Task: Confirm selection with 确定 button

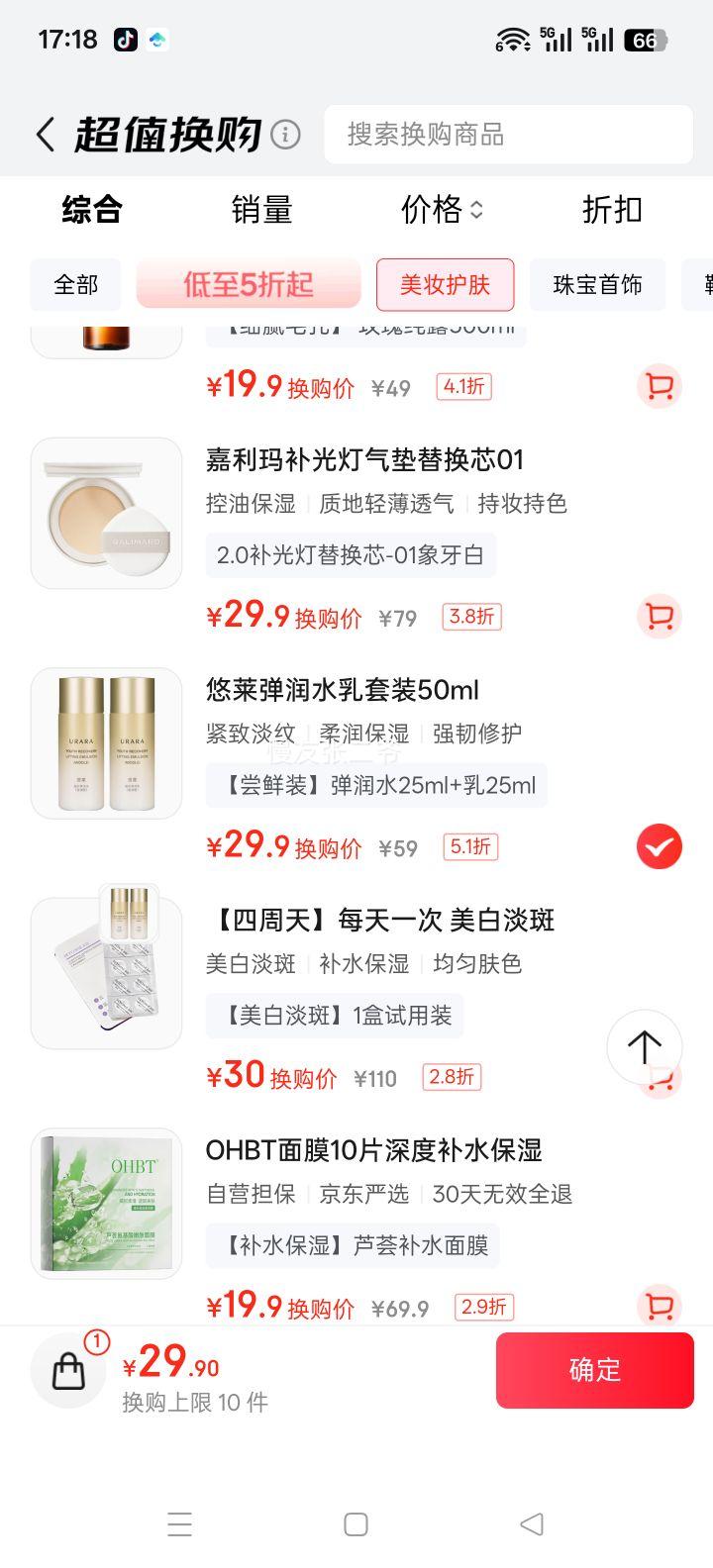Action: tap(594, 1370)
